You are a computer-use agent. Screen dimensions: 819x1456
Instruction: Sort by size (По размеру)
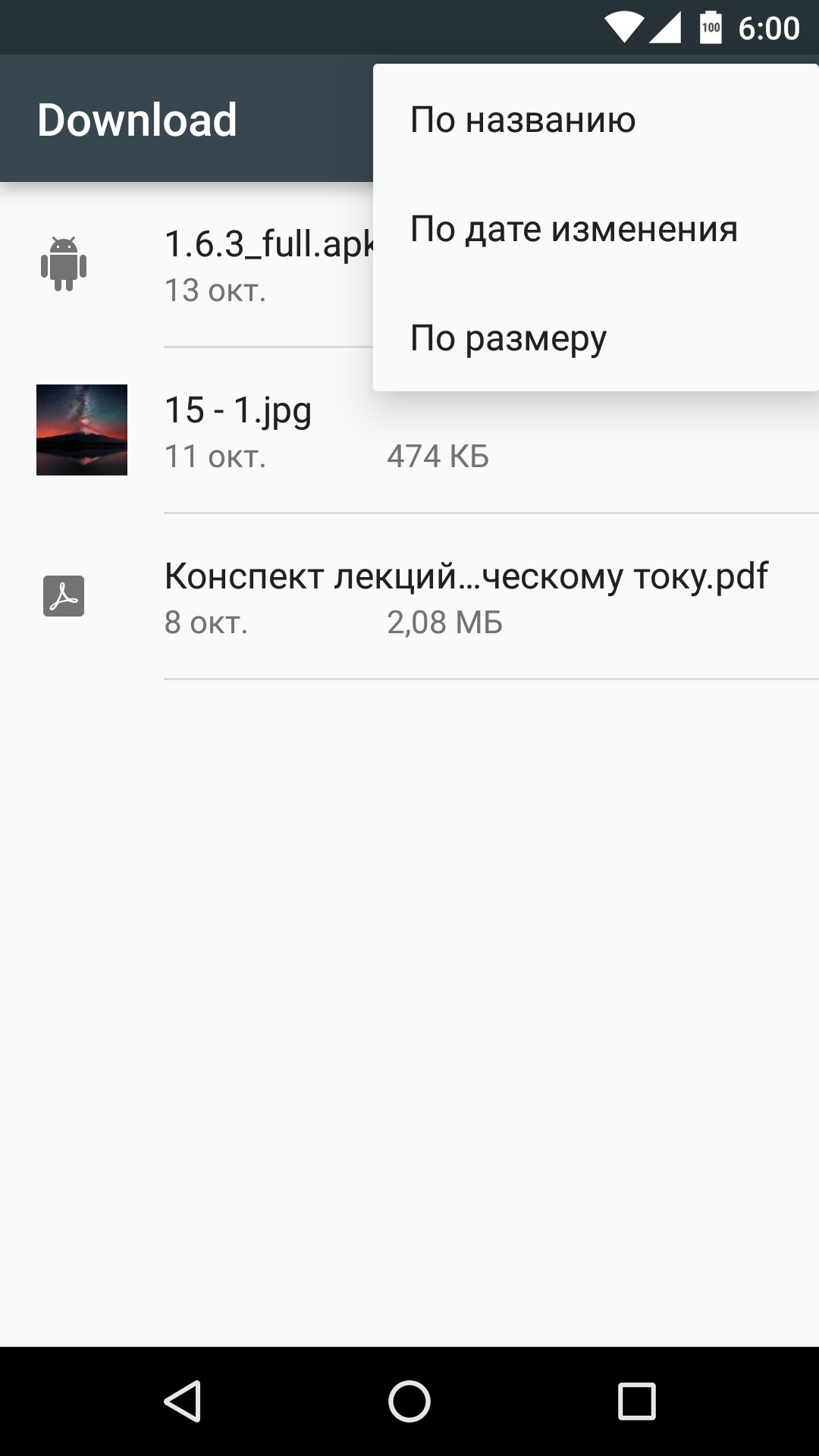(508, 338)
